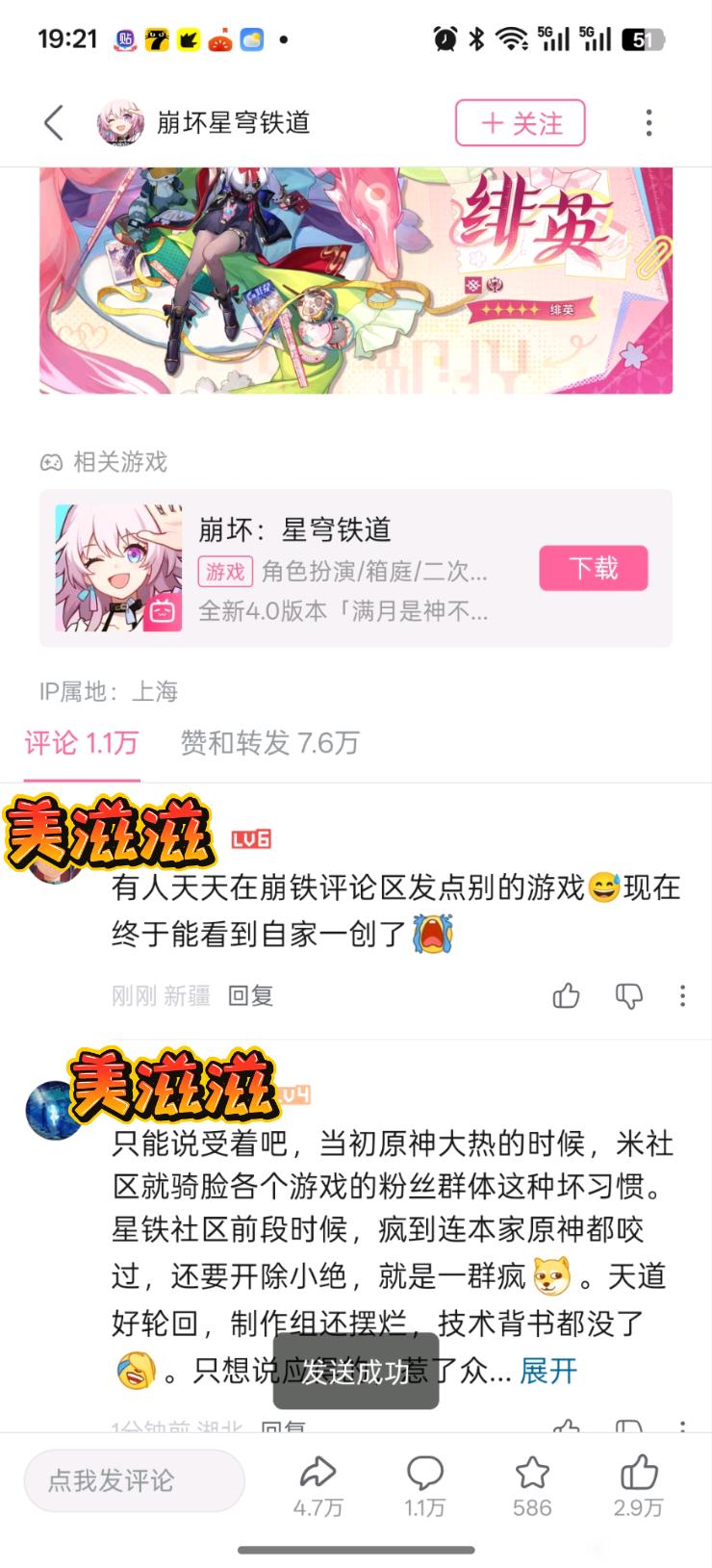Share this post via the forward icon
Viewport: 712px width, 1568px height.
318,1485
